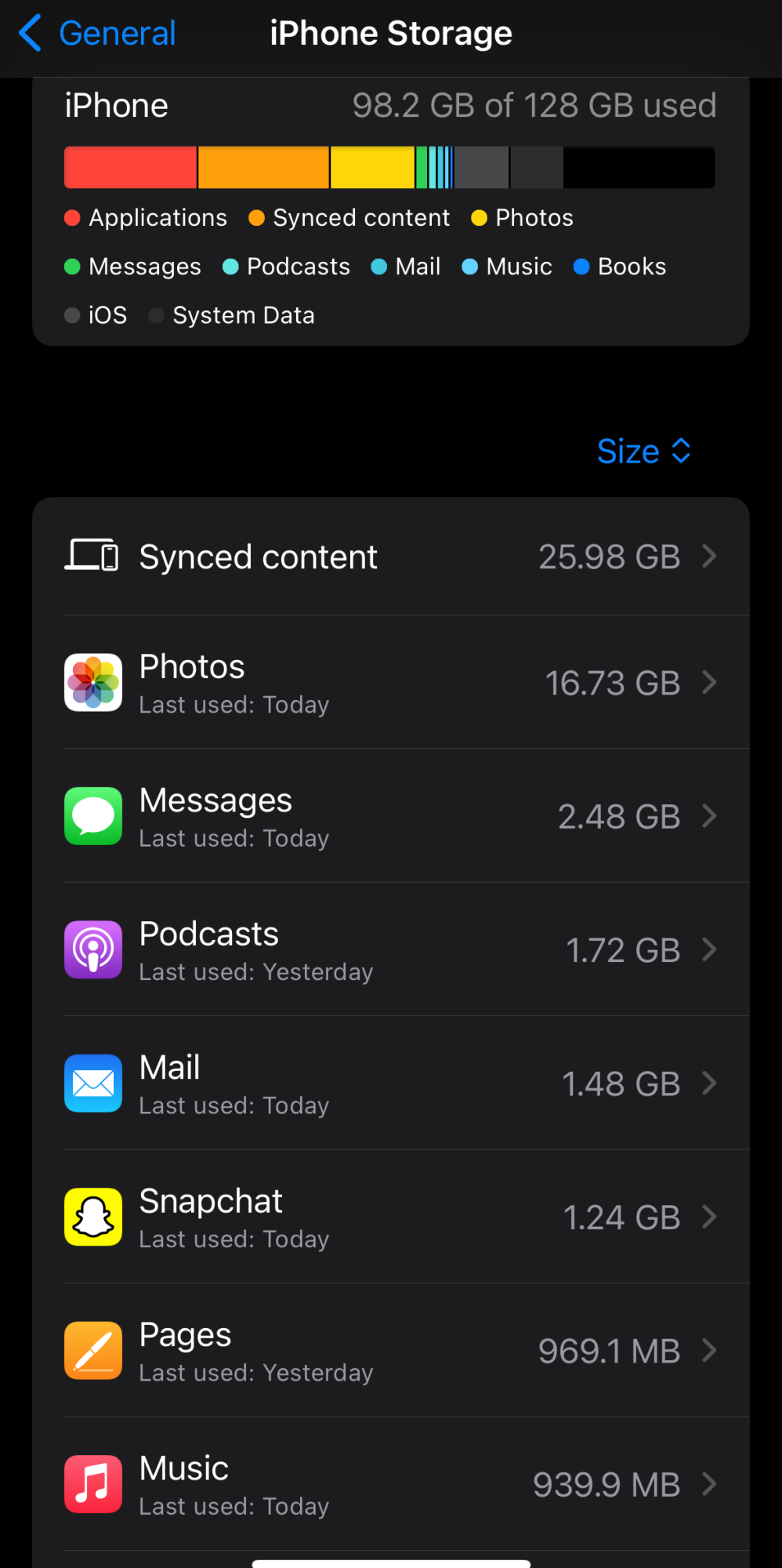The width and height of the screenshot is (782, 1568).
Task: Open Music storage details
Action: coord(390,1484)
